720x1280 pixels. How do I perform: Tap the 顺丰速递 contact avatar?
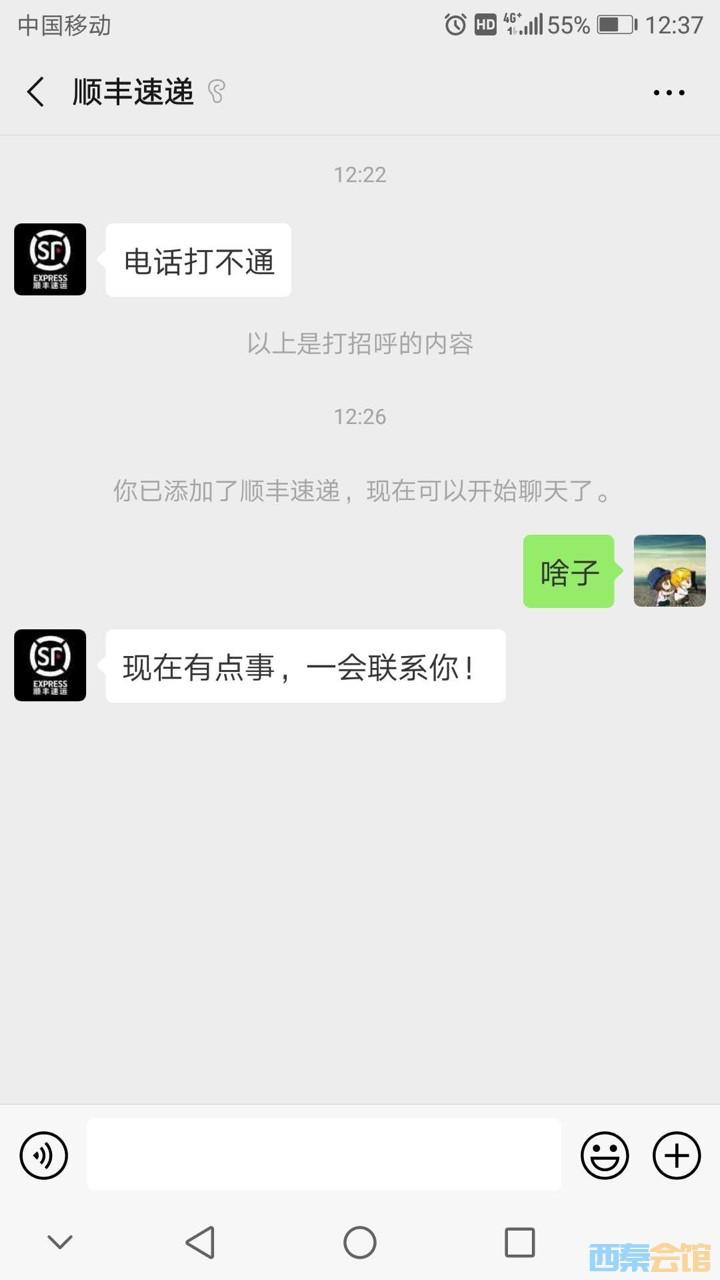(49, 259)
